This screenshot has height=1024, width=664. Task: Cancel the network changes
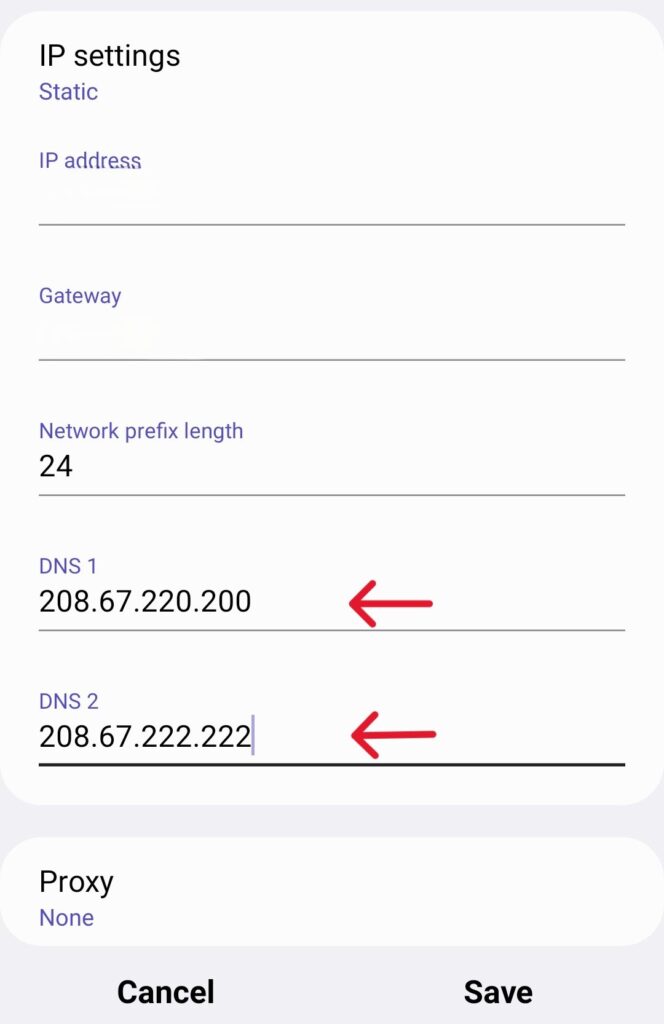click(x=165, y=991)
